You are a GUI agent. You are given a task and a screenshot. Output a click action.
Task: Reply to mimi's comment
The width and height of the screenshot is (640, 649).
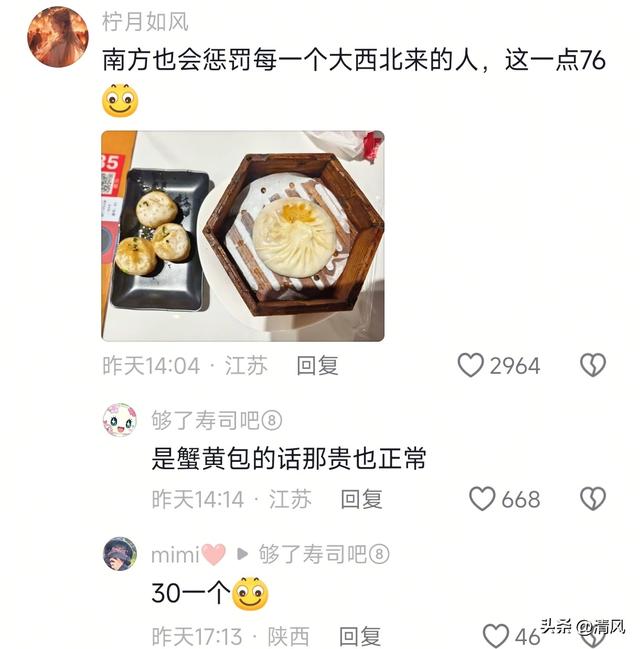coord(360,636)
